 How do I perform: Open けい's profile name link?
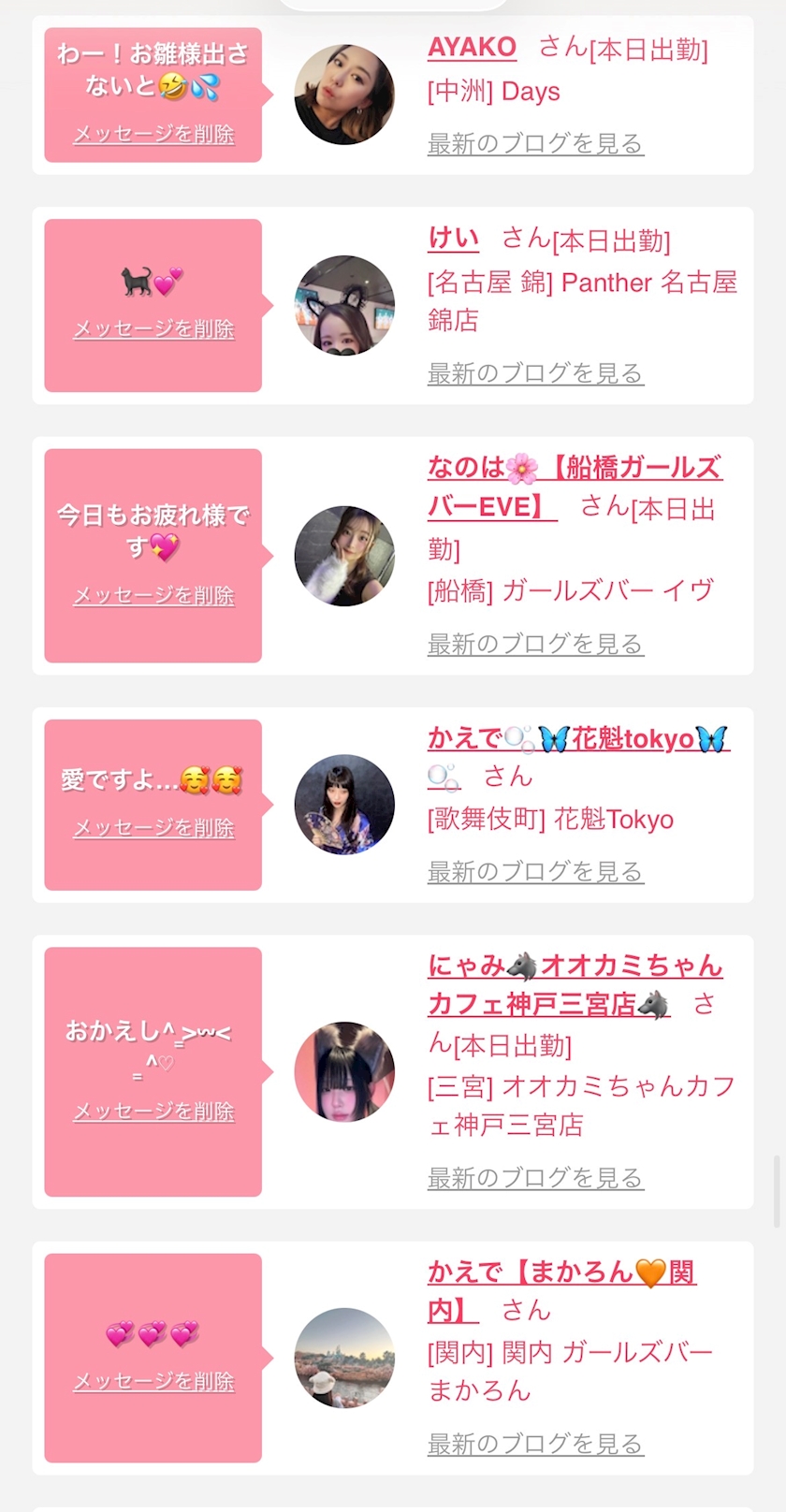click(x=453, y=239)
